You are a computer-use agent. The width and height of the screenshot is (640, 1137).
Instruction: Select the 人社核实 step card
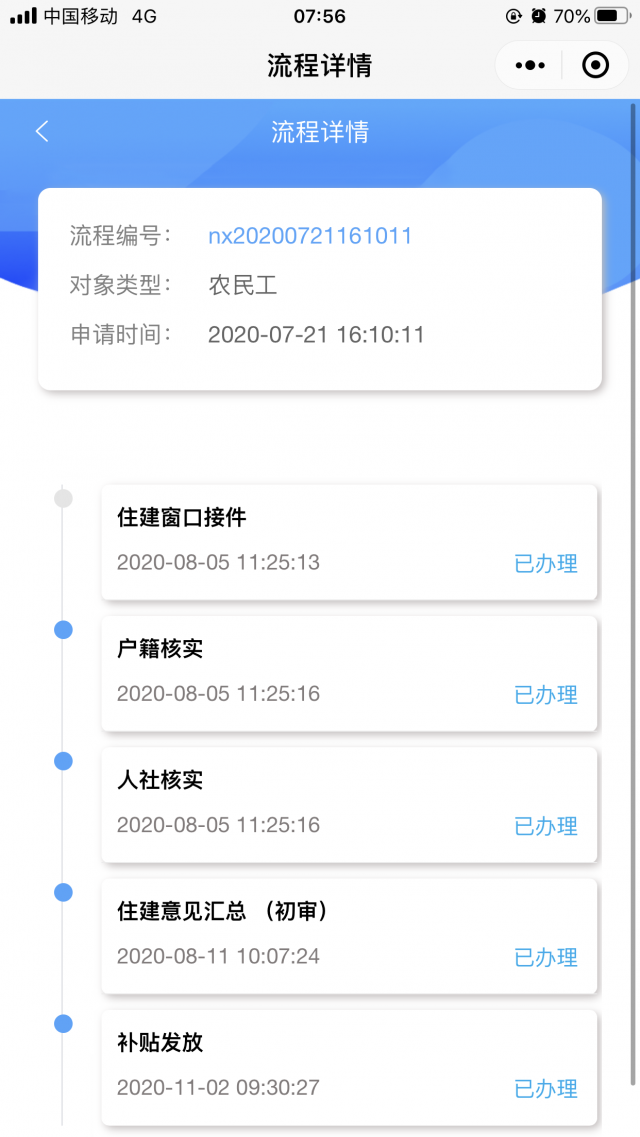point(349,803)
